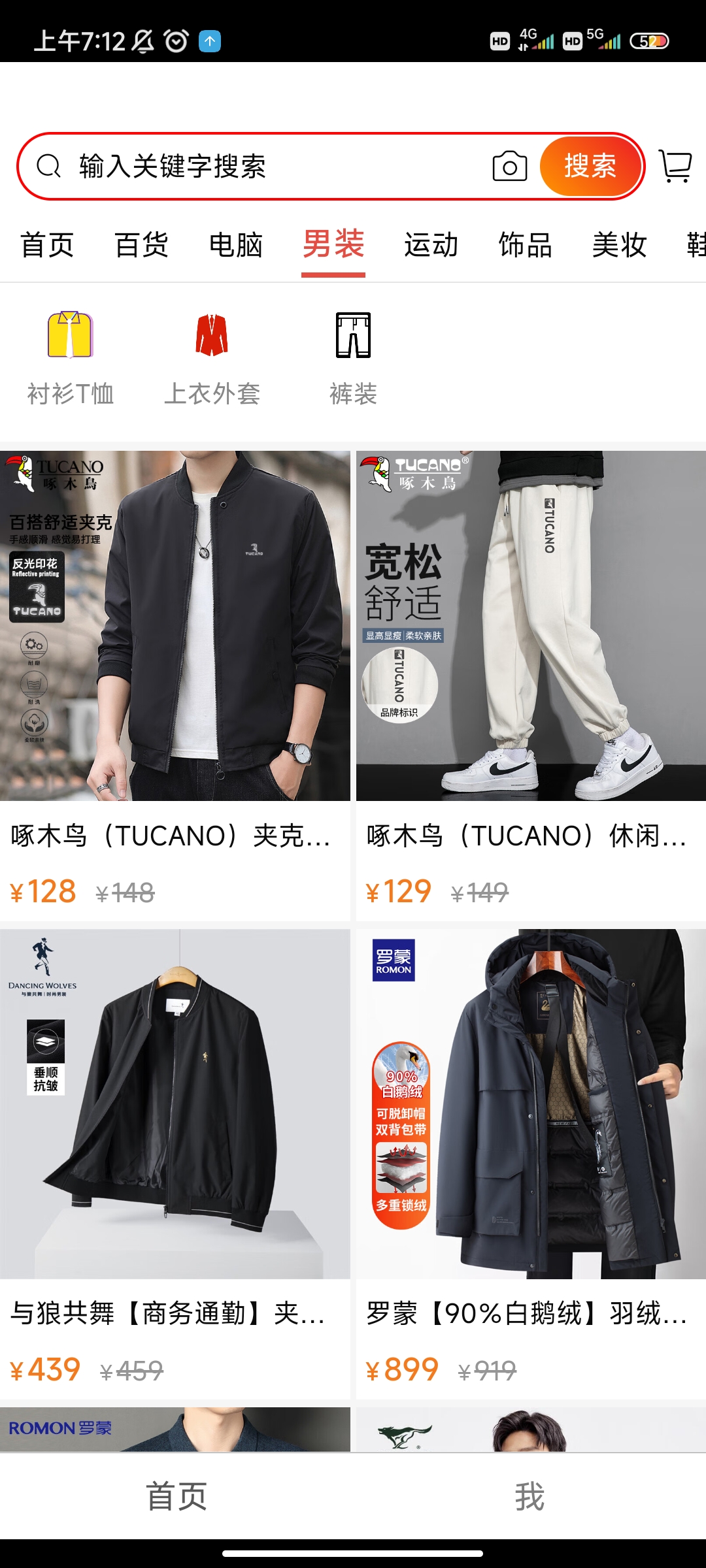The width and height of the screenshot is (706, 1568).
Task: Open the shopping cart icon
Action: [676, 166]
